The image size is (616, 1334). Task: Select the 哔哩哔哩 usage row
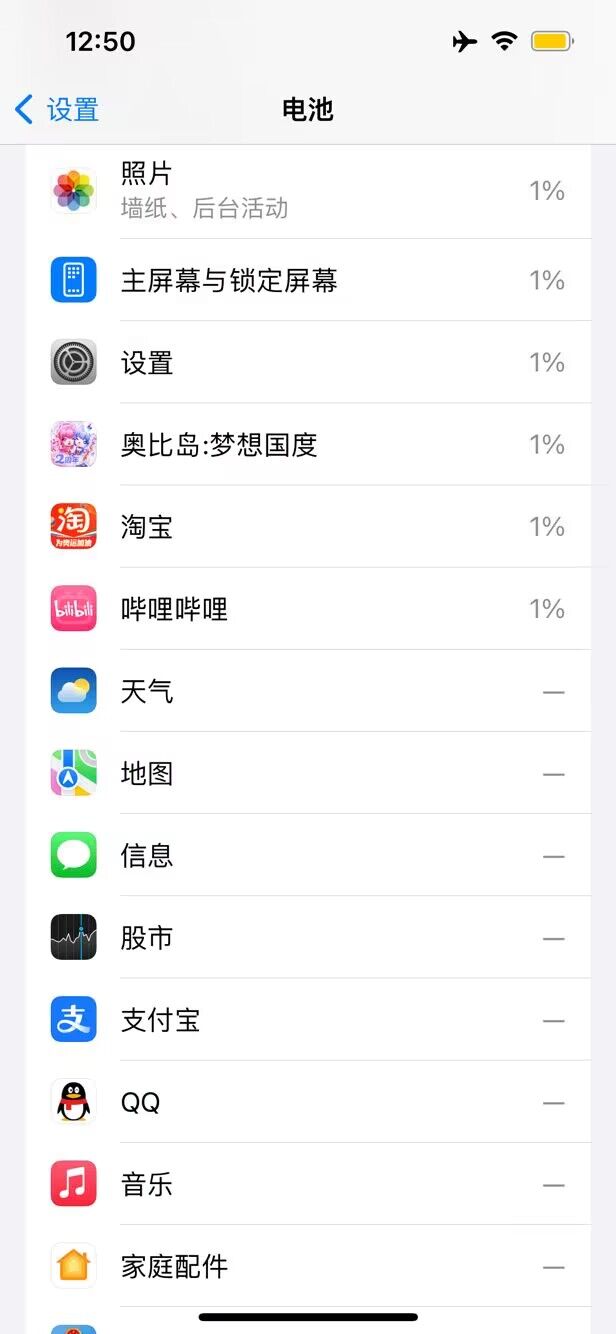[x=308, y=608]
